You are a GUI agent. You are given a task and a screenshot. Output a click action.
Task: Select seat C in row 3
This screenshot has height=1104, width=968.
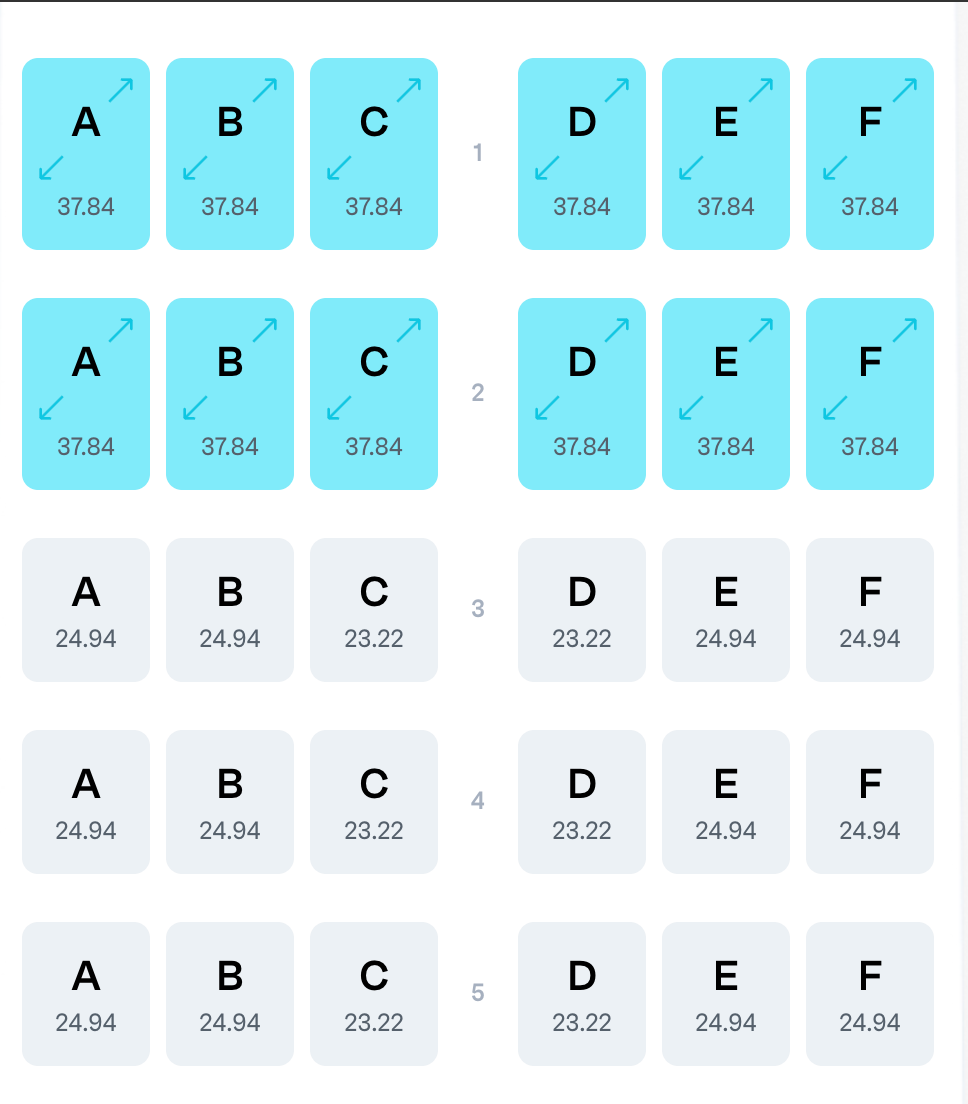[x=374, y=609]
